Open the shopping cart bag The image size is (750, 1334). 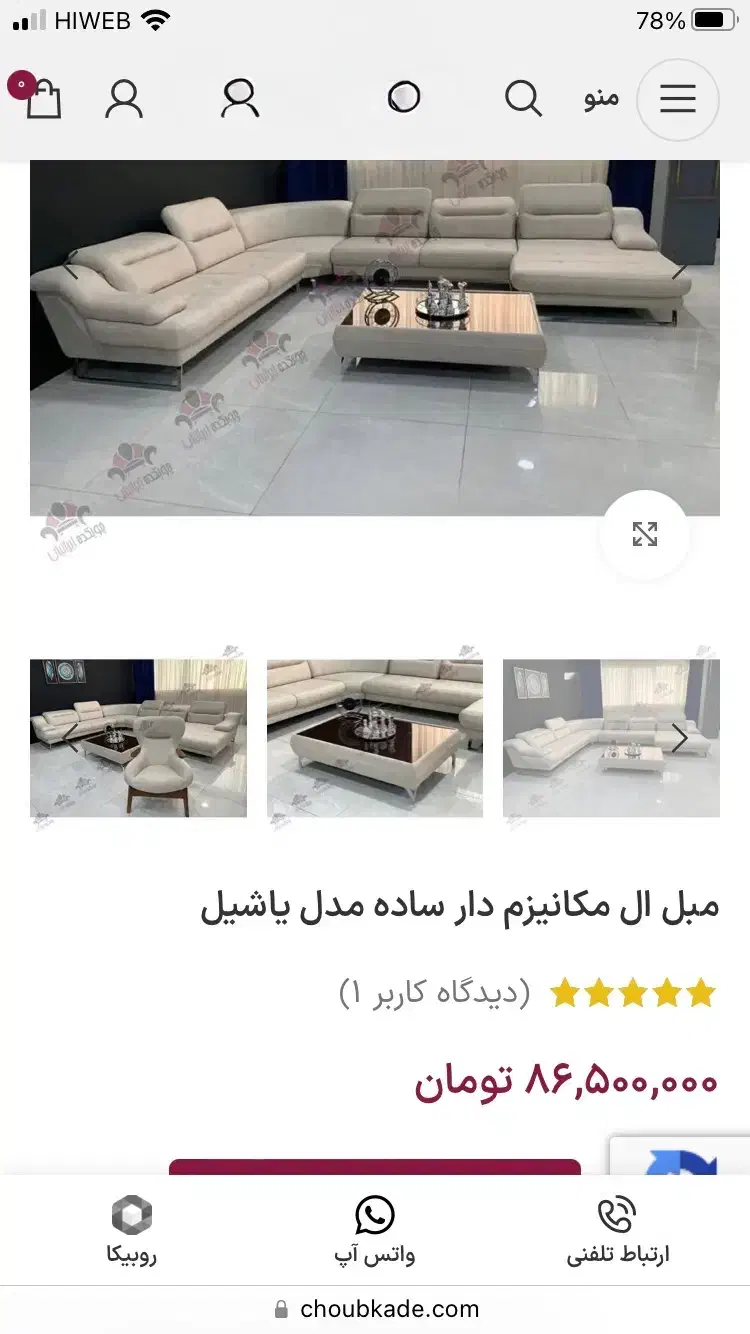43,99
